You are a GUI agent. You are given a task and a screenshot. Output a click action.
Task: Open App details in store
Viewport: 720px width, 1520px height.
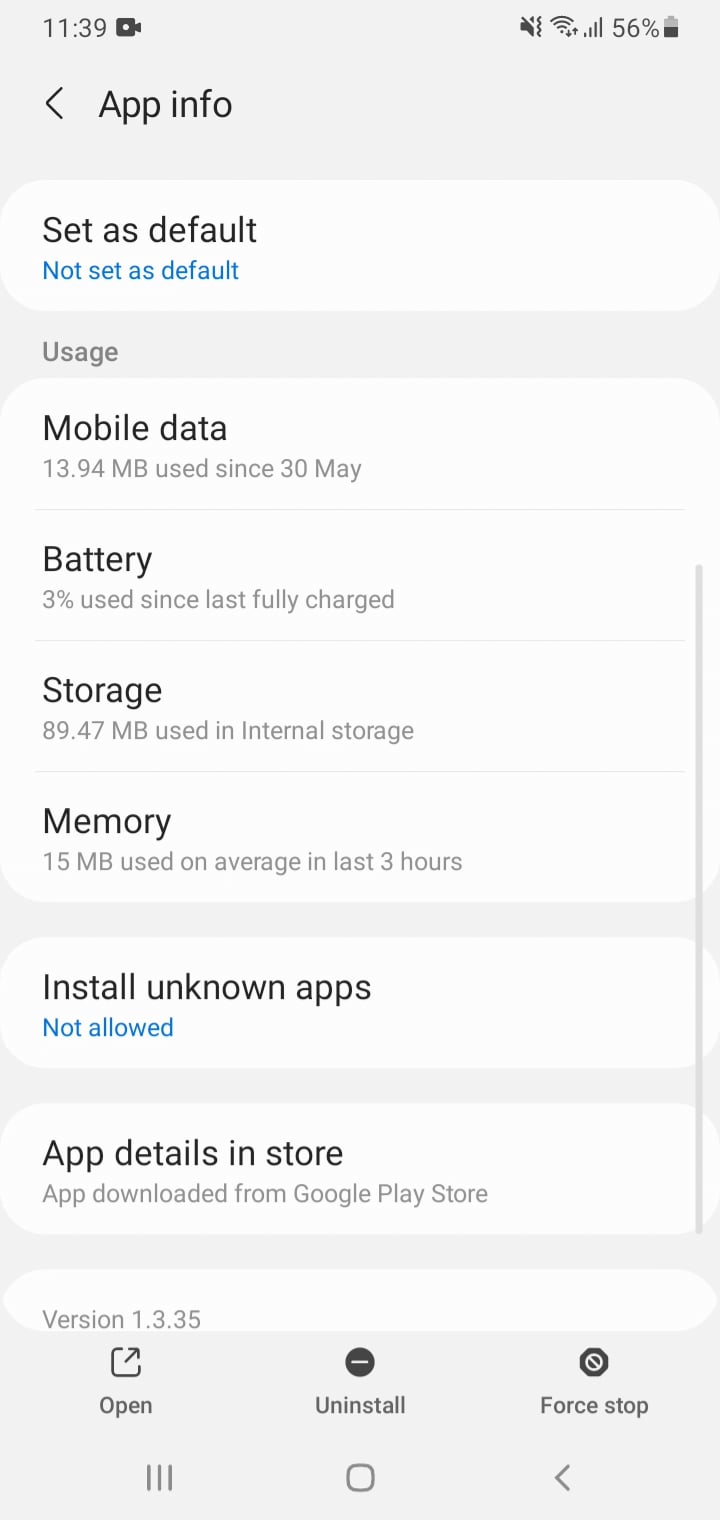[x=360, y=1170]
